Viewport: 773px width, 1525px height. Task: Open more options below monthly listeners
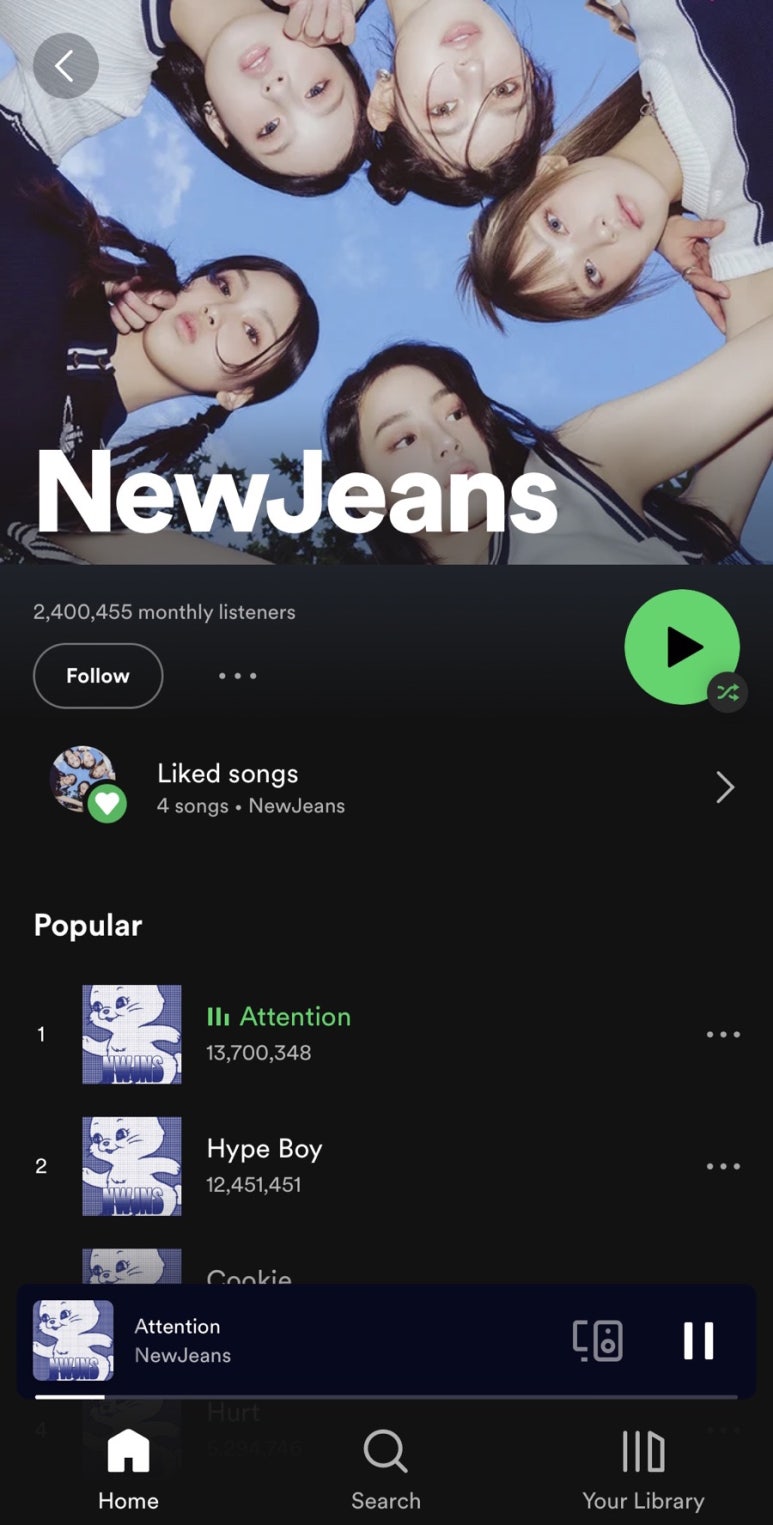(238, 676)
